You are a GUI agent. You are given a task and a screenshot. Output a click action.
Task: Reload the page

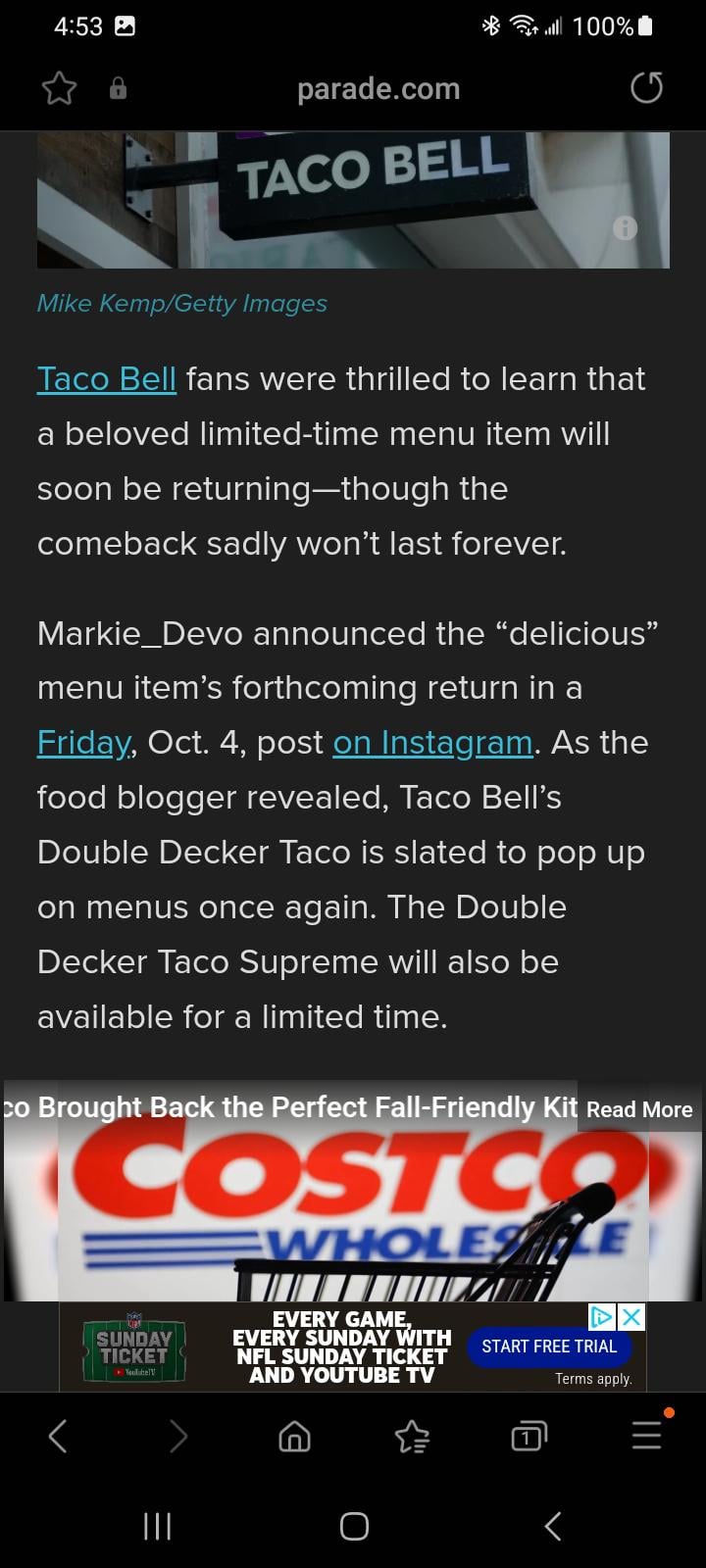click(x=646, y=88)
